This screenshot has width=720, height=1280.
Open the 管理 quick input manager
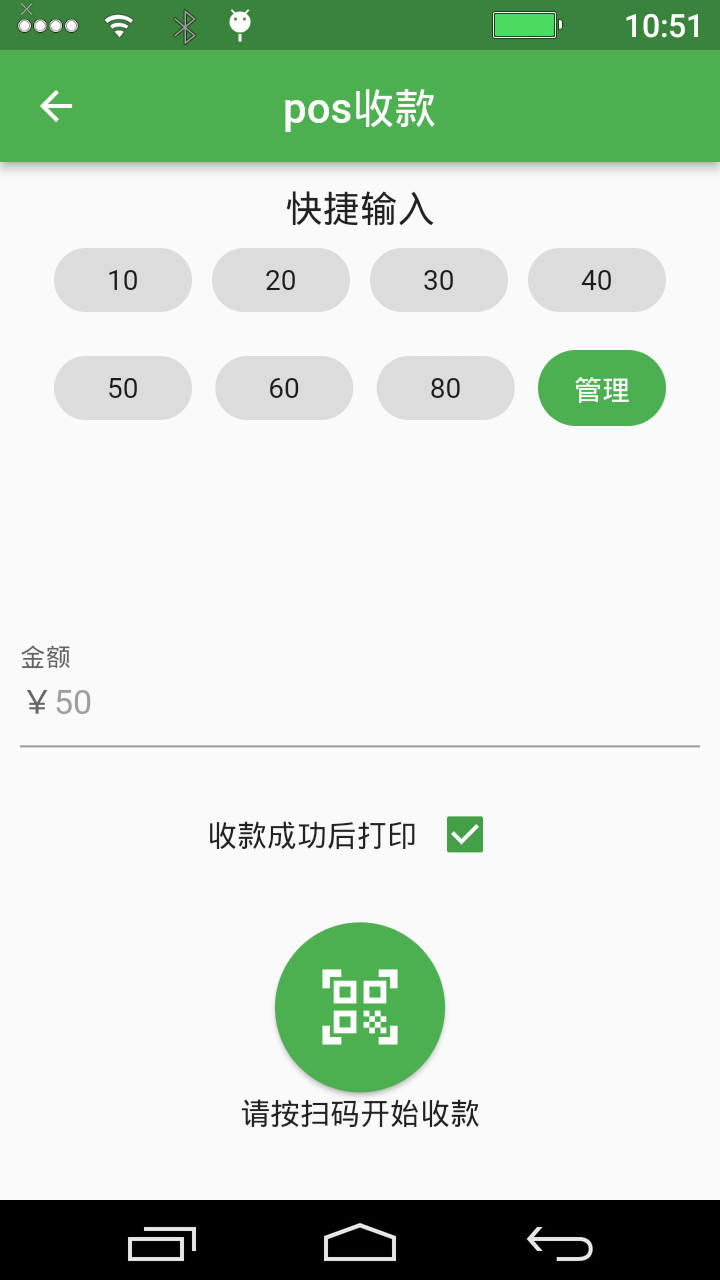coord(601,388)
